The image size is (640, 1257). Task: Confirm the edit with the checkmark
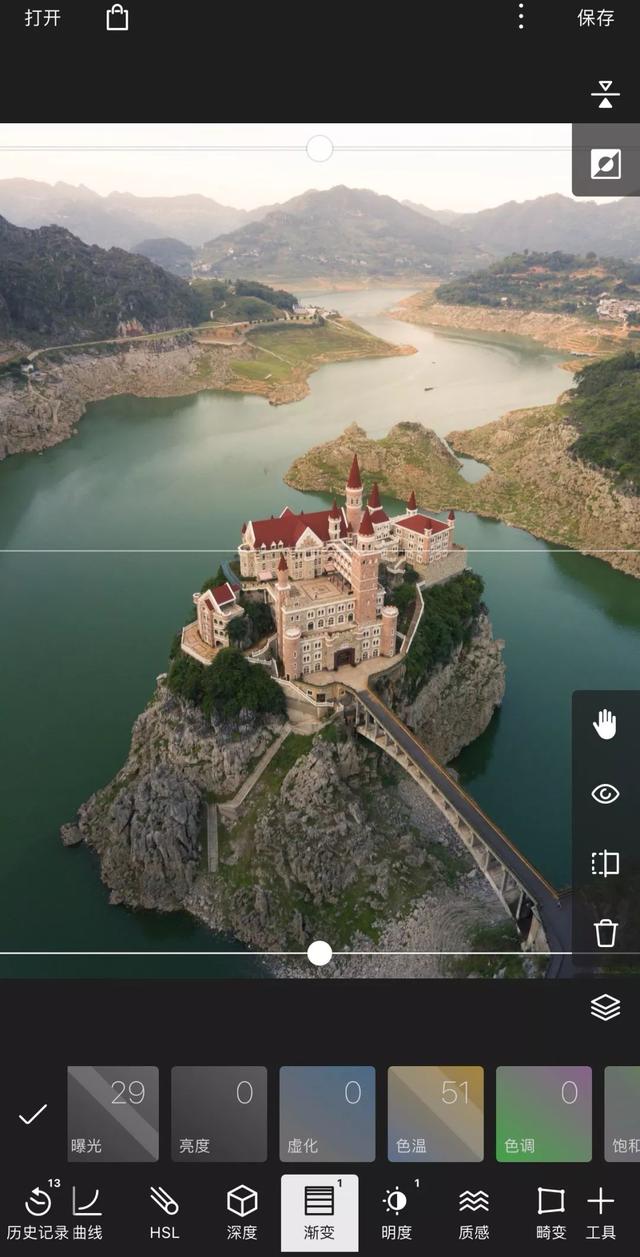point(33,1114)
